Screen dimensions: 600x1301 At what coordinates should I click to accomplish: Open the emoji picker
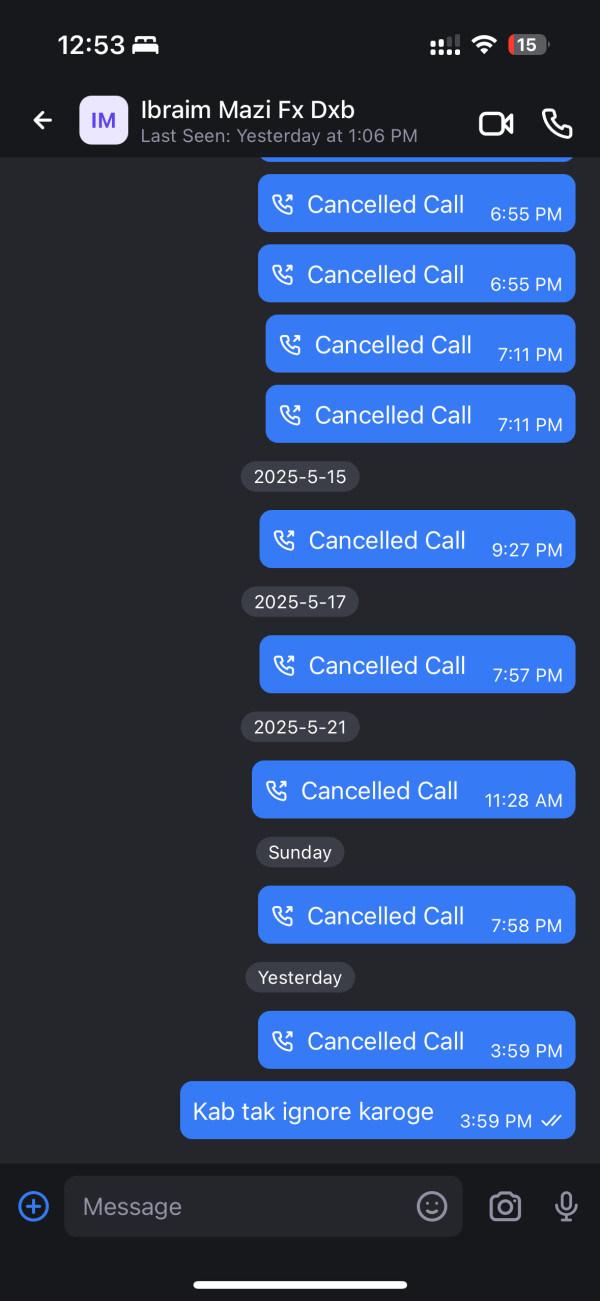click(432, 1207)
